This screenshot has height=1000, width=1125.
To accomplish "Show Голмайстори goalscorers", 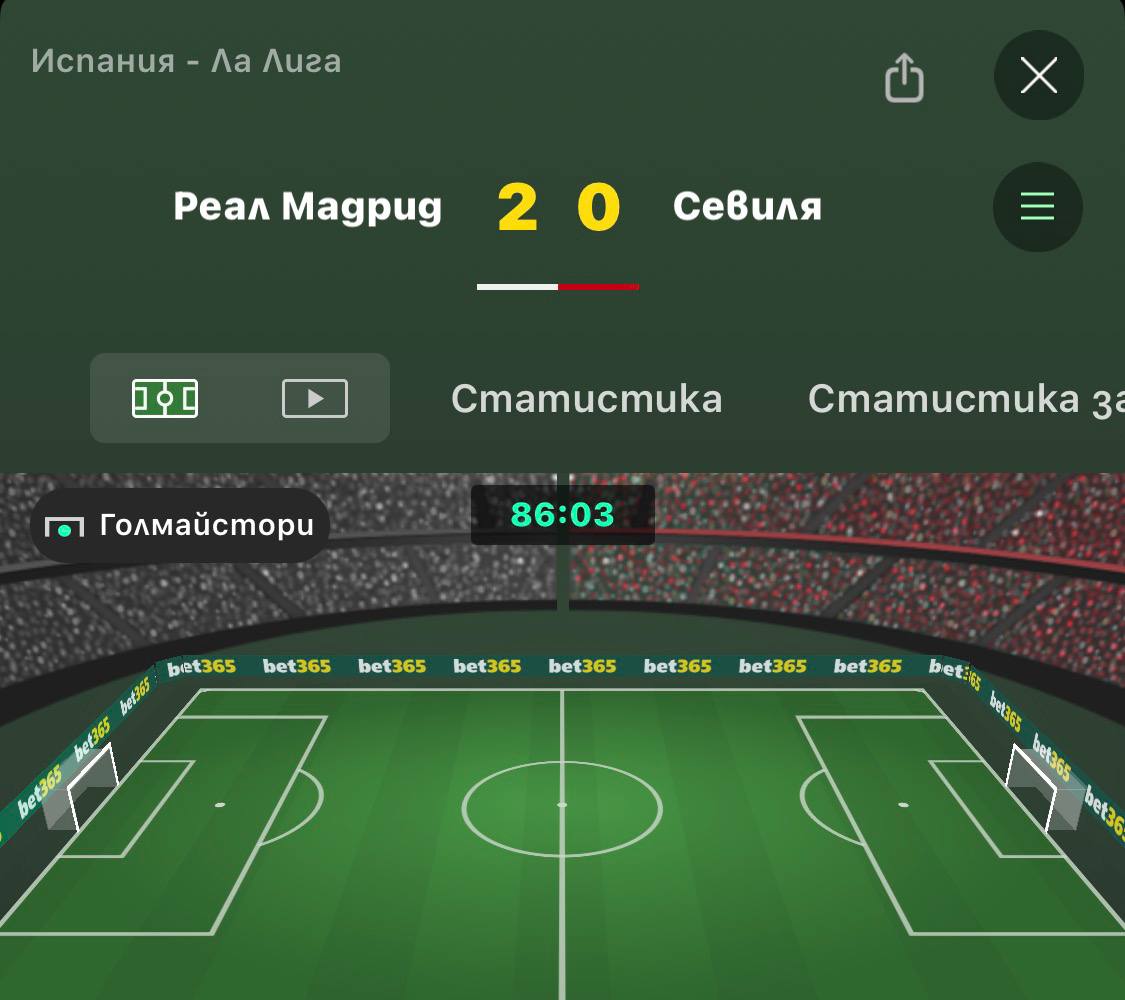I will (x=180, y=525).
